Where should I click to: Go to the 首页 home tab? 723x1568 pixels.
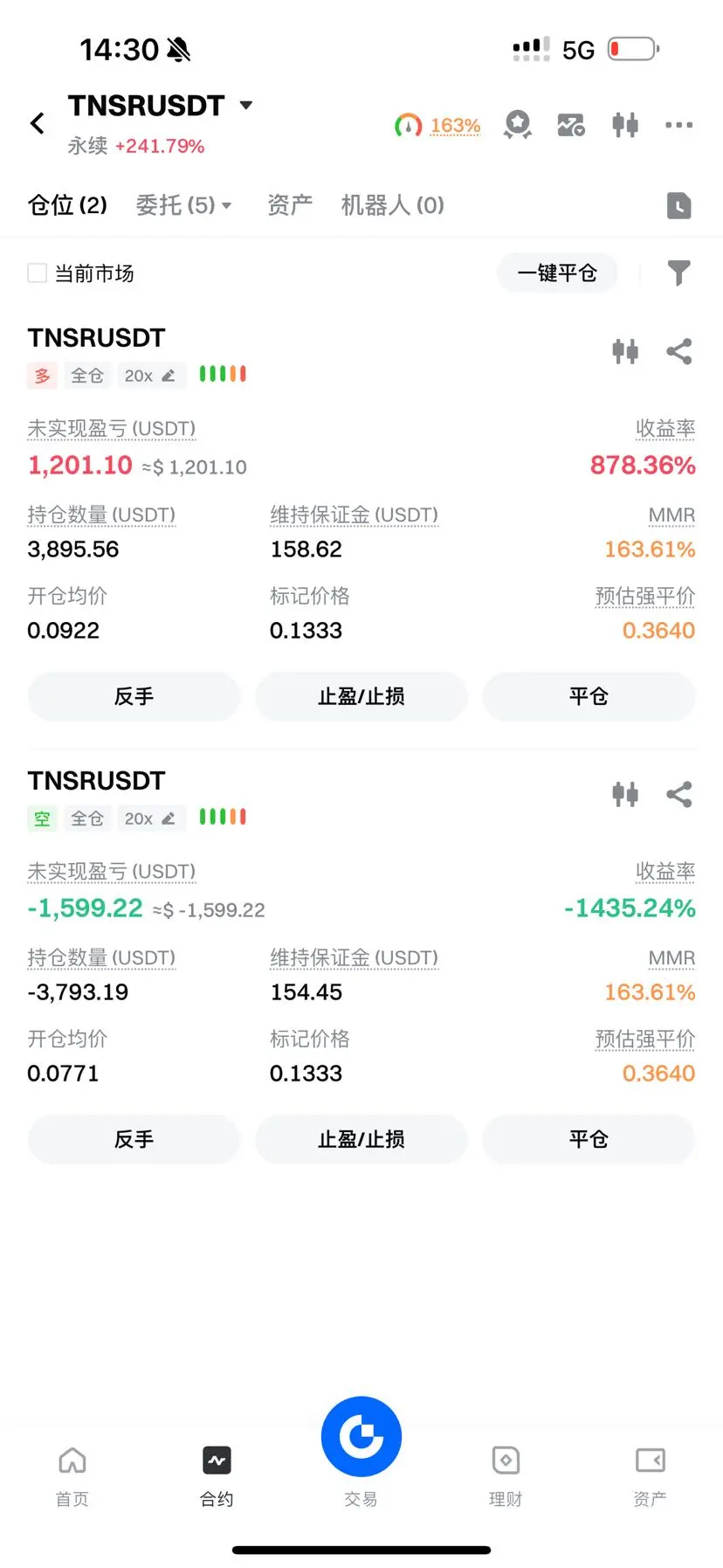tap(72, 1475)
